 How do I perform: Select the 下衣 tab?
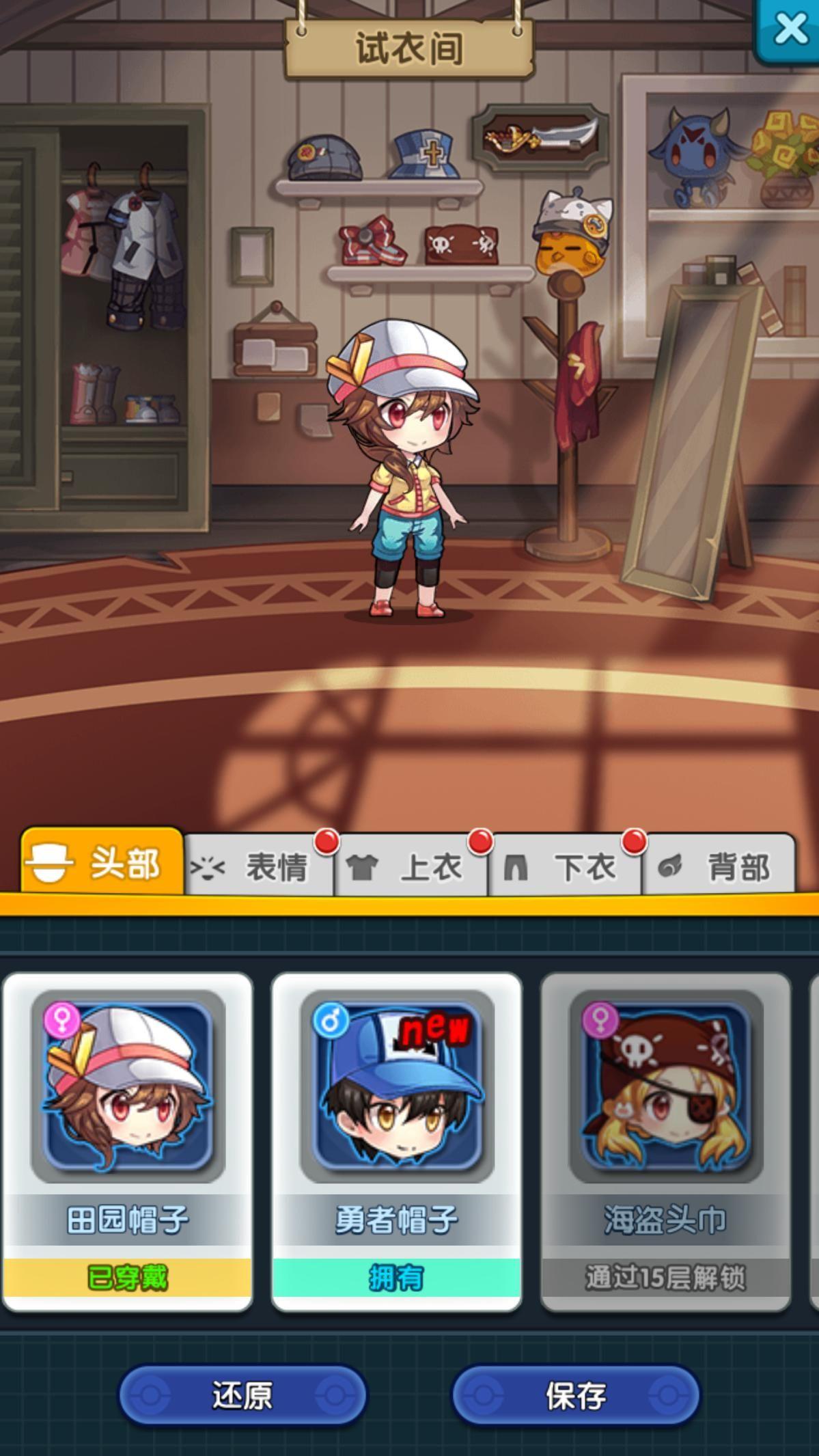coord(566,866)
